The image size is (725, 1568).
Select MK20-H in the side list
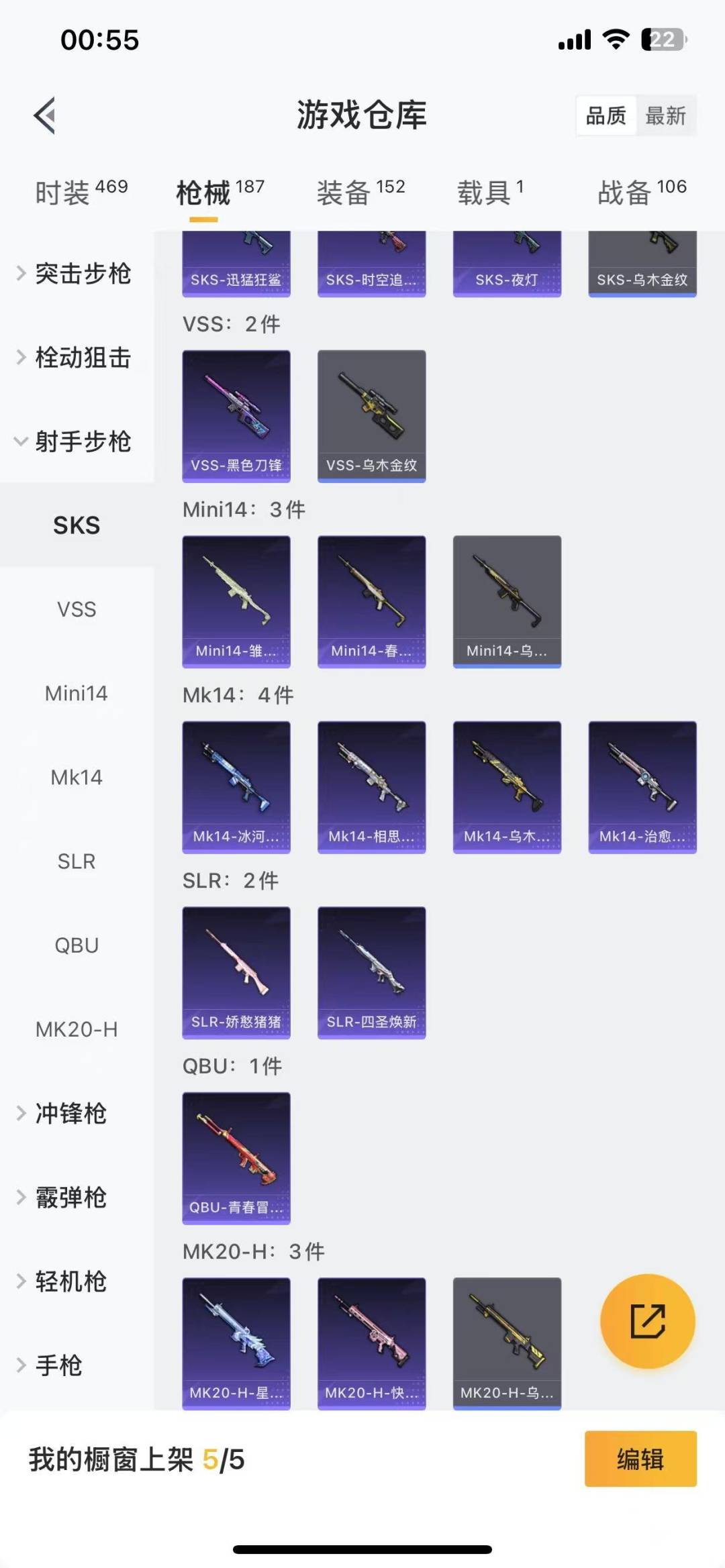click(77, 1029)
